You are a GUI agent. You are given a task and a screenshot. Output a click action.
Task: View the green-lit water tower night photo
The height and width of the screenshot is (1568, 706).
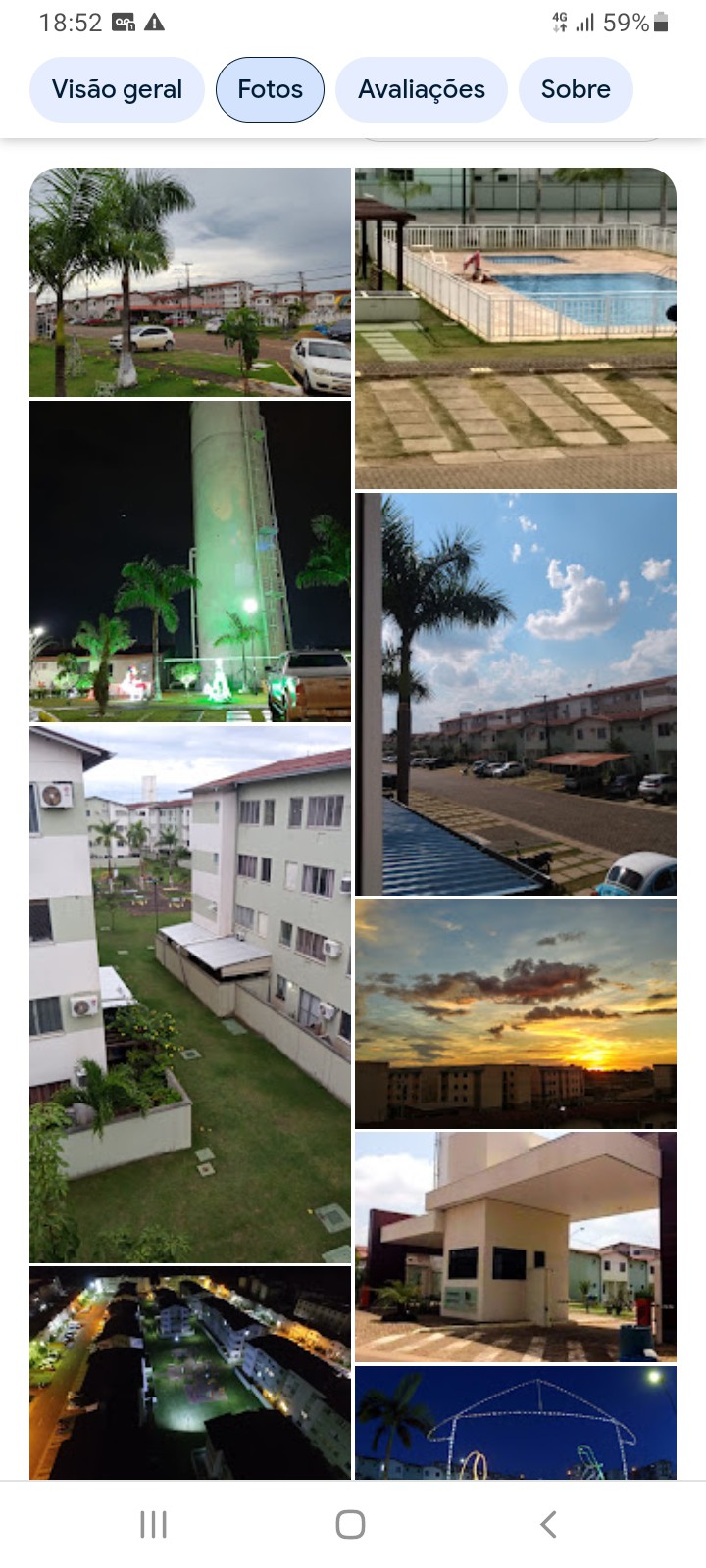pyautogui.click(x=190, y=561)
